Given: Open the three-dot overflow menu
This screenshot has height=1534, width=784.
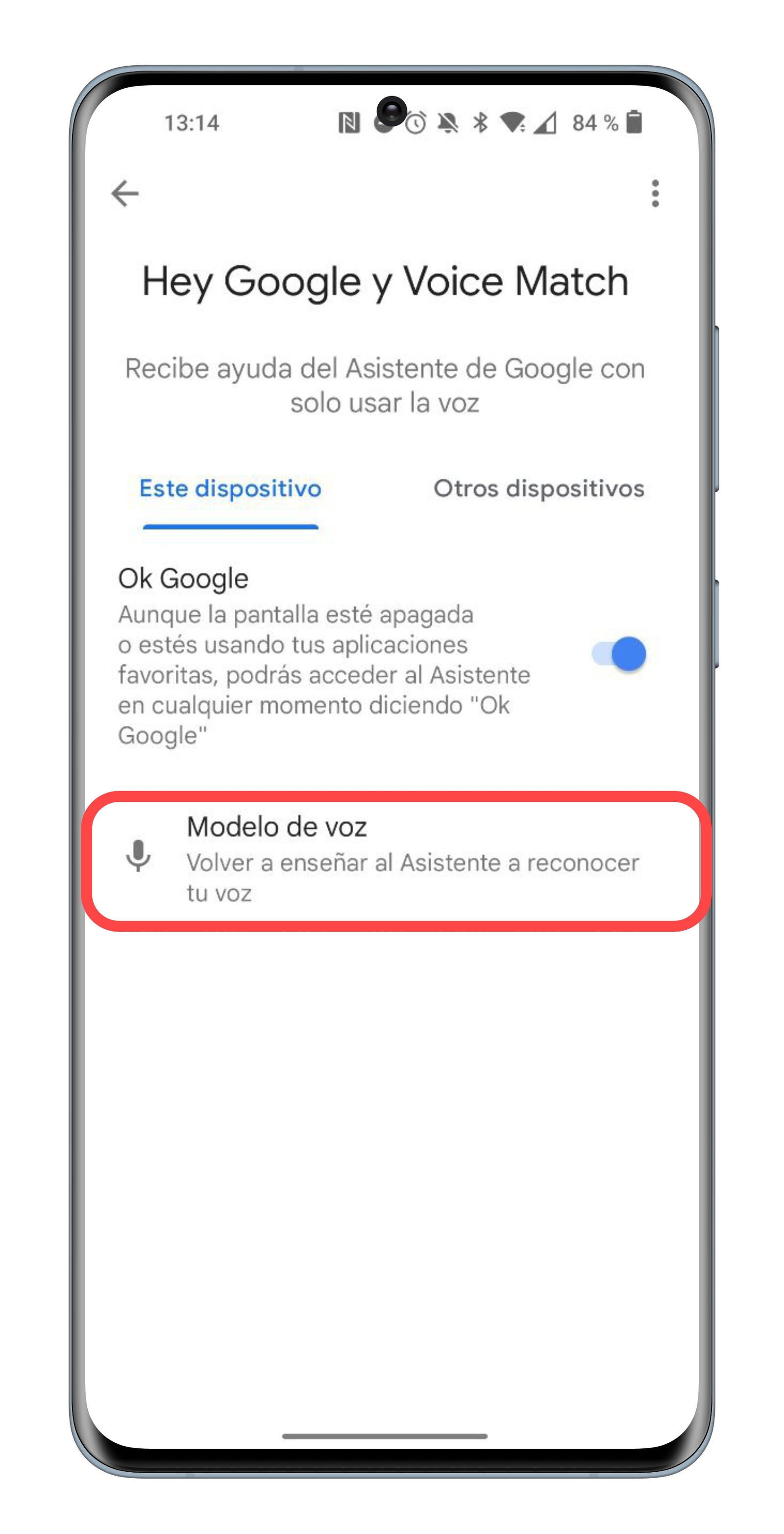Looking at the screenshot, I should (655, 194).
